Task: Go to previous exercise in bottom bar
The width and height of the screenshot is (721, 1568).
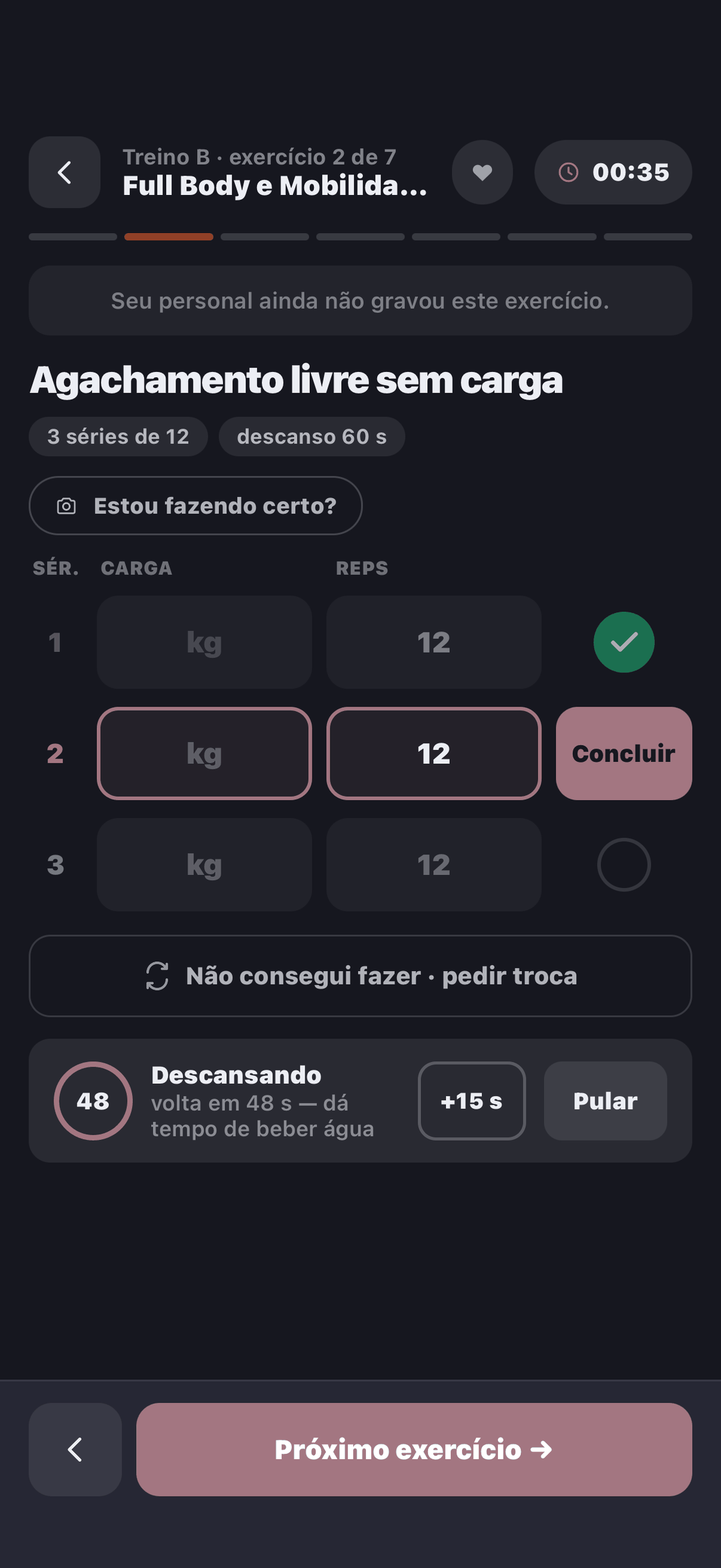Action: (x=75, y=1449)
